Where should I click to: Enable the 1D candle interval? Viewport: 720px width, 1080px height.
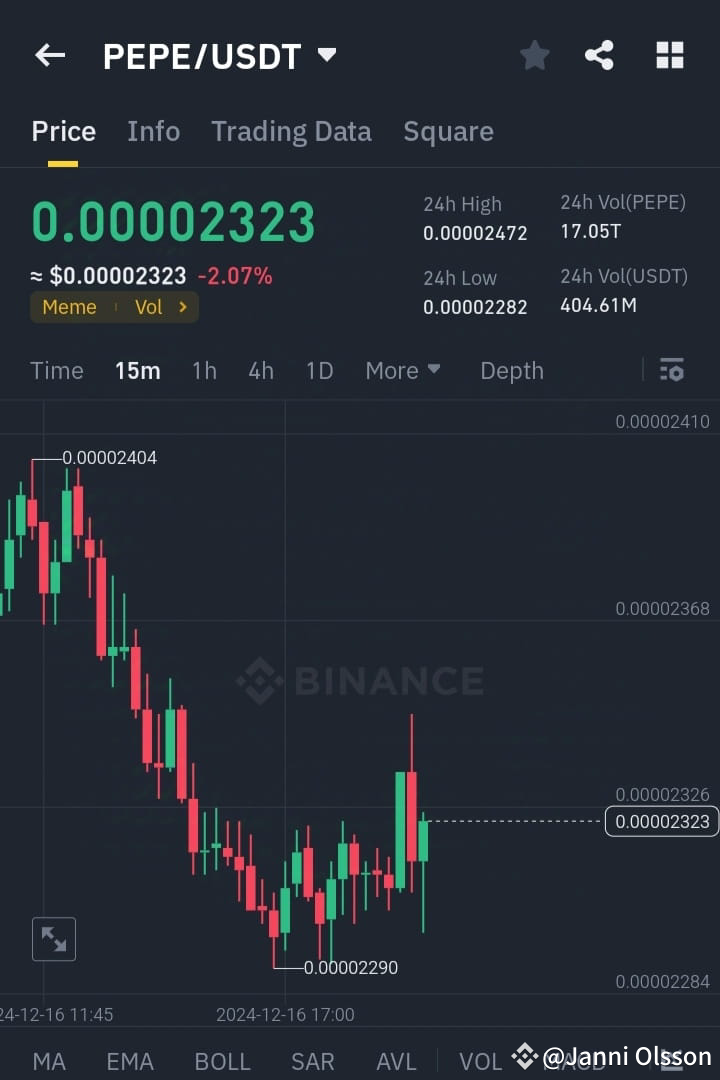(x=319, y=370)
